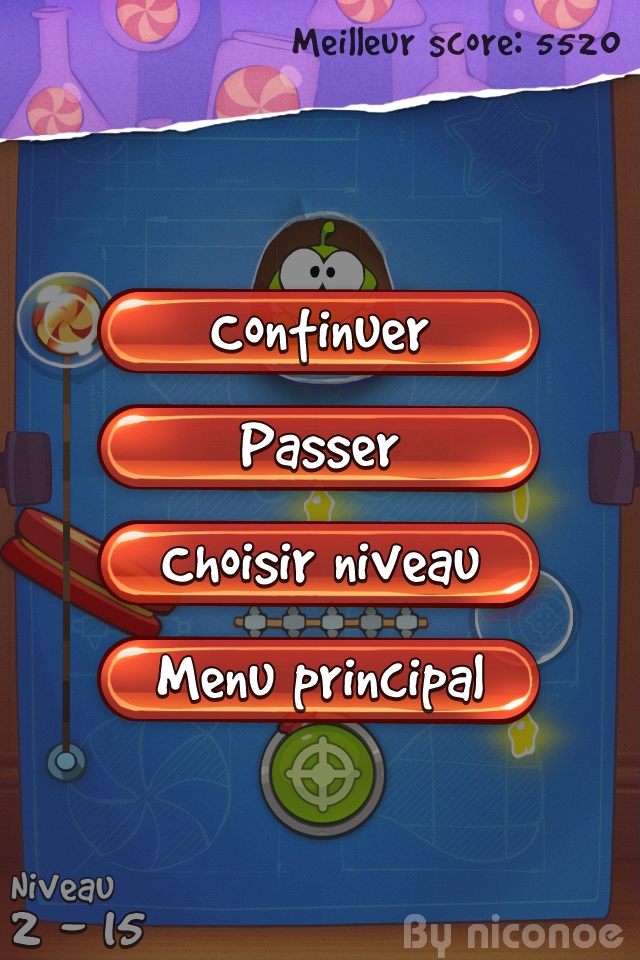Tap Continuer to resume the level
Screen dimensions: 640x960
(320, 332)
